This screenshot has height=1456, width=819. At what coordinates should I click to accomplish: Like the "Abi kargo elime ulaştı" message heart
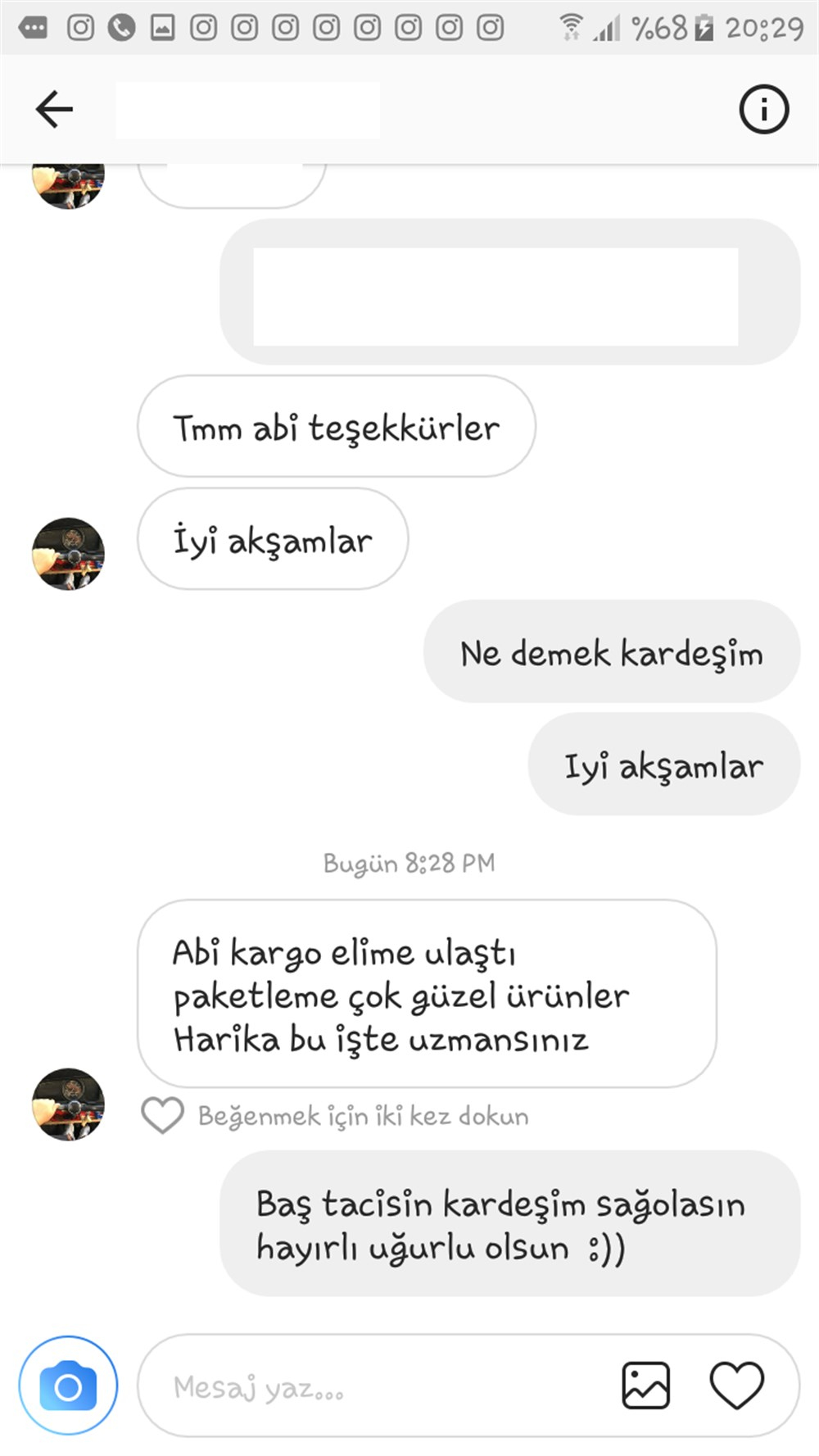click(x=162, y=1115)
